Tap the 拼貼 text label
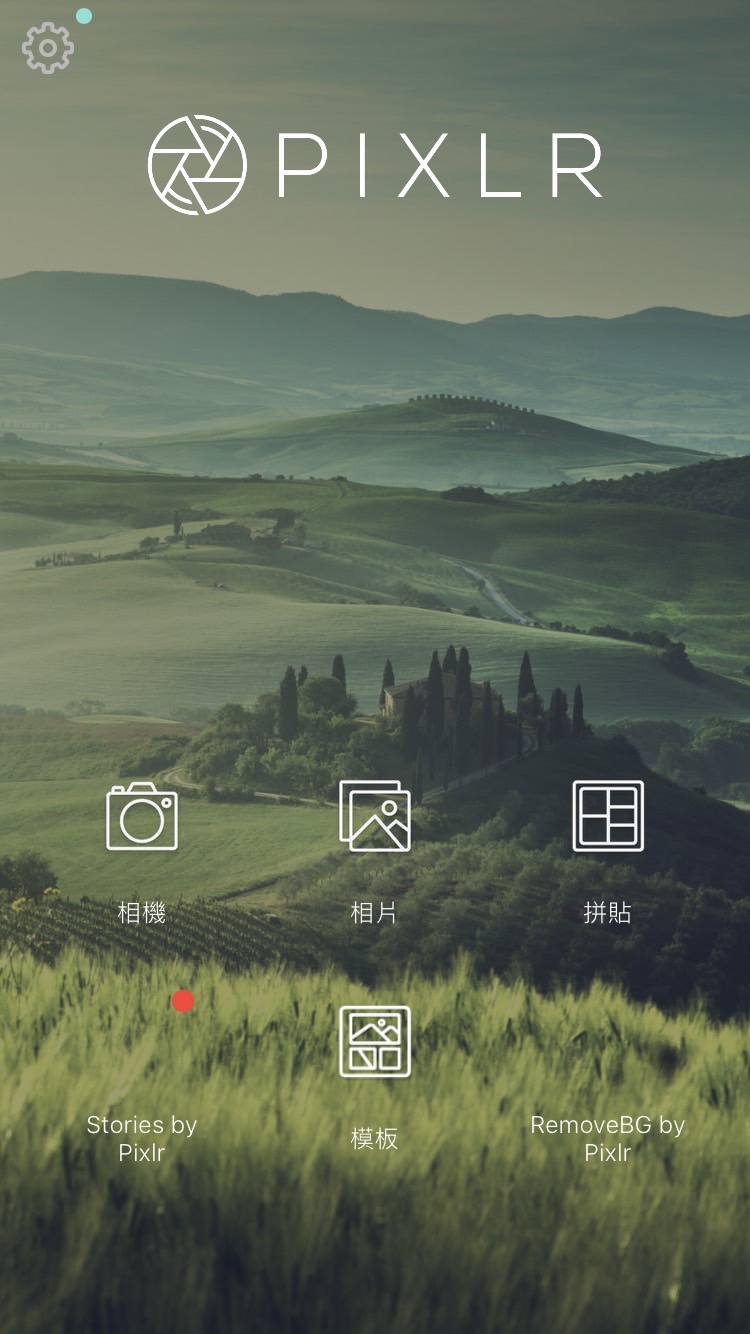 pyautogui.click(x=608, y=914)
